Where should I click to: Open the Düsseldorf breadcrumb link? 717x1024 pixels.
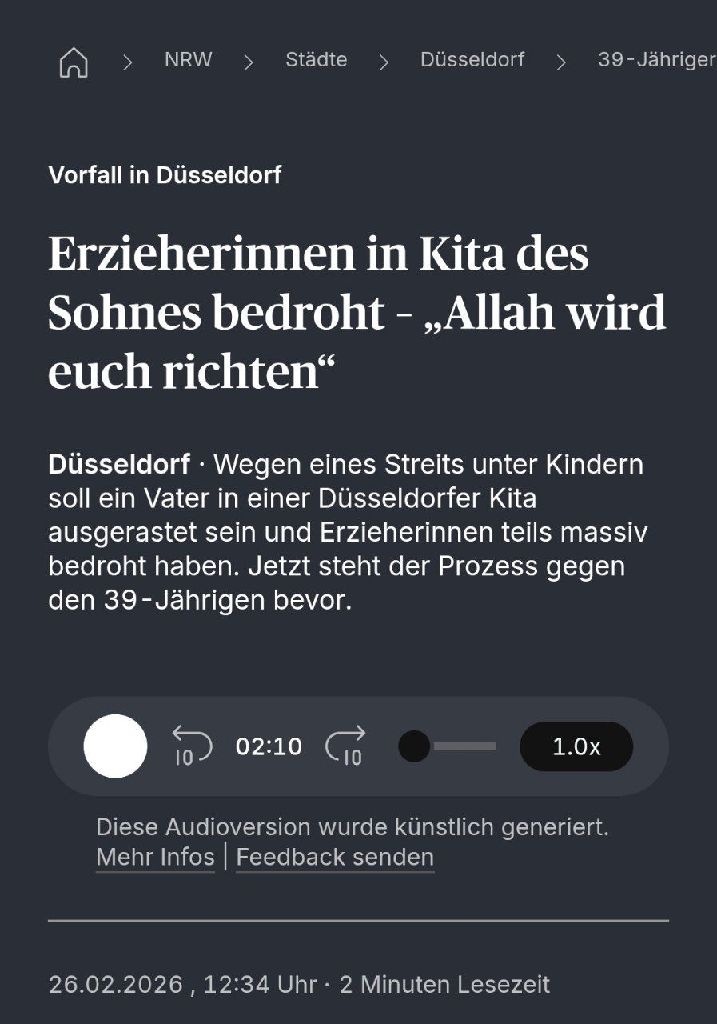click(472, 60)
